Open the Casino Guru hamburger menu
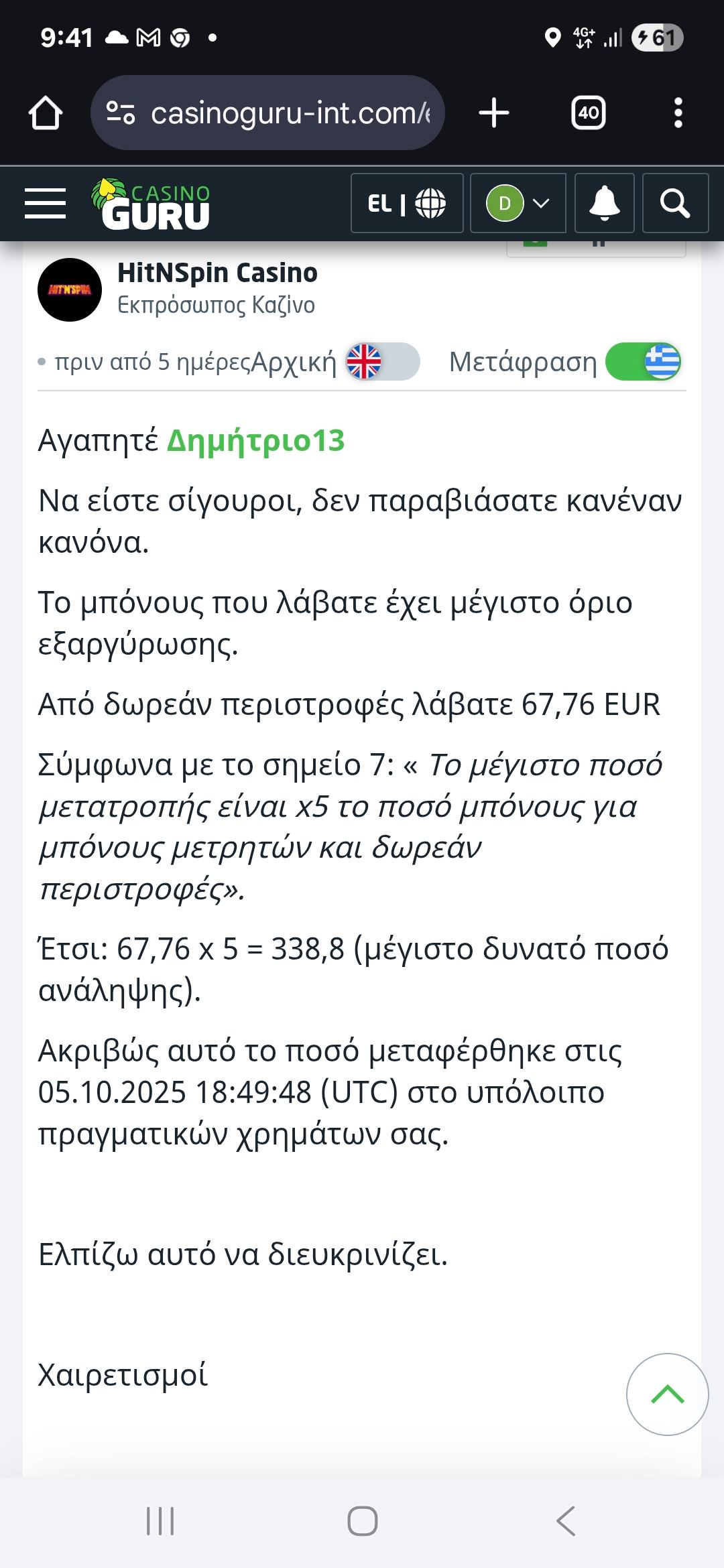The width and height of the screenshot is (724, 1568). click(45, 203)
